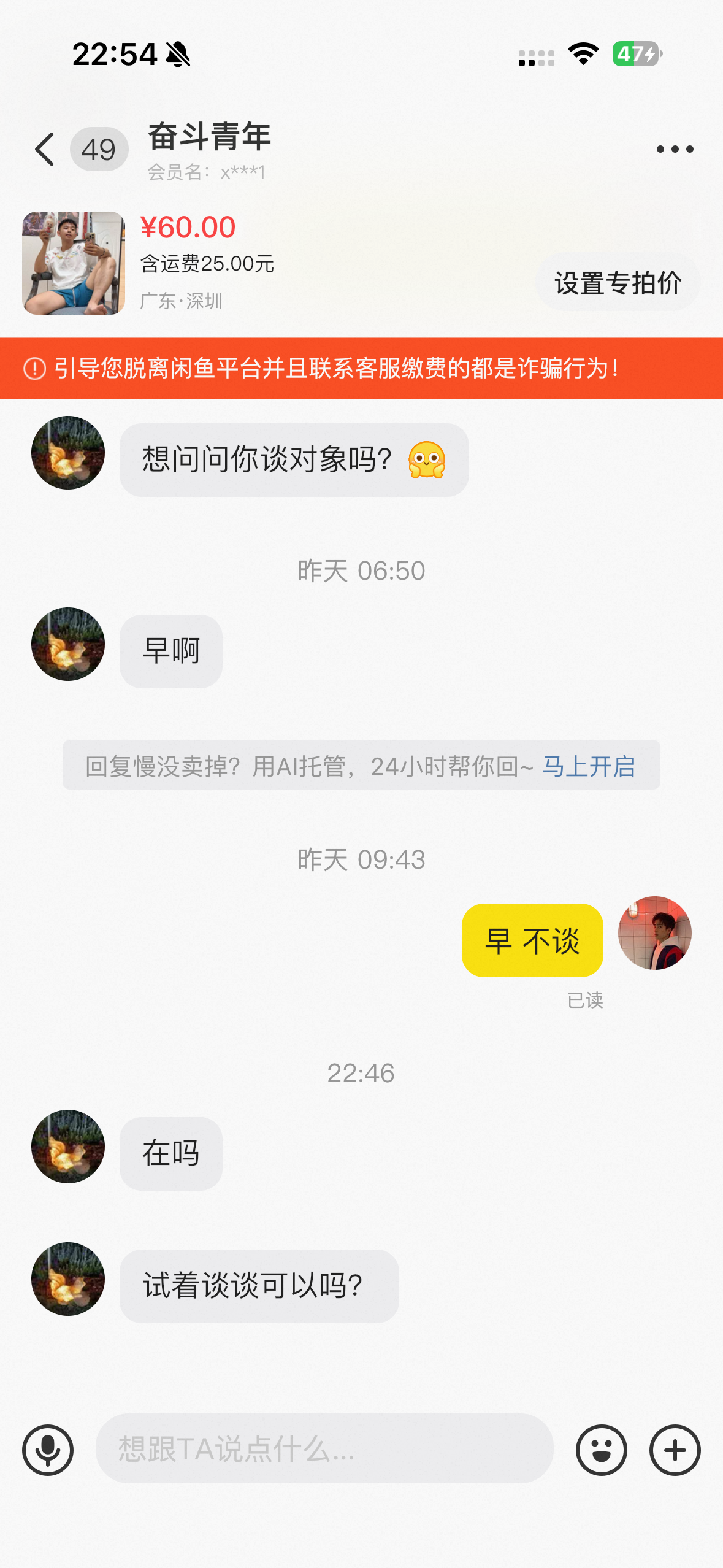Open the emoji picker

[x=601, y=1450]
